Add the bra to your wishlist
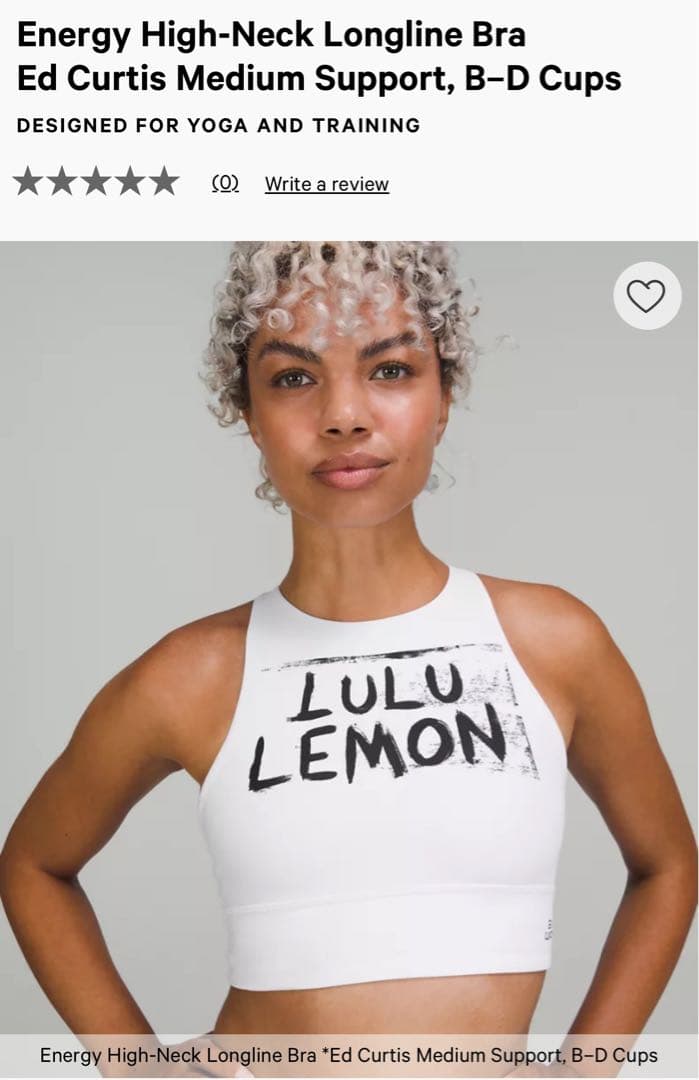Viewport: 699px width, 1080px height. (646, 295)
